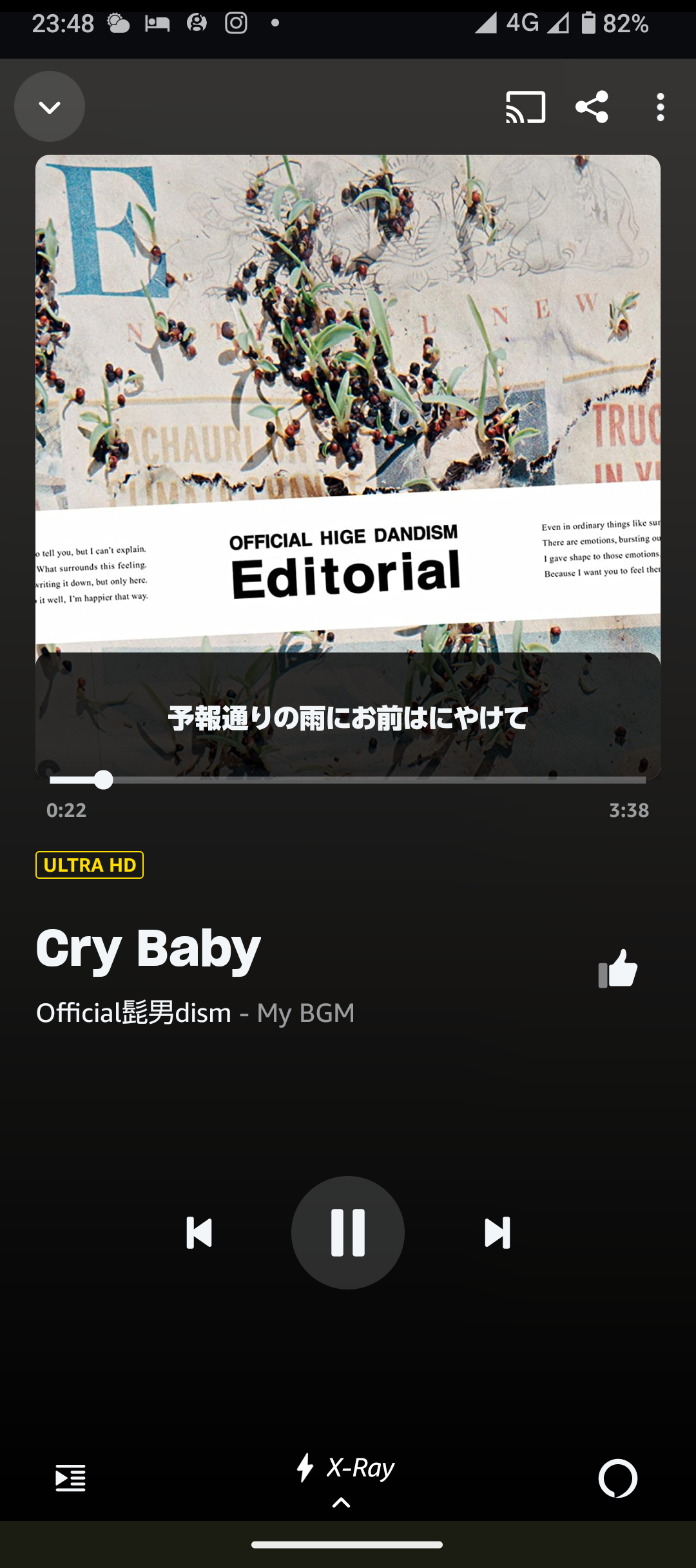Skip to the next track
The width and height of the screenshot is (696, 1568).
[497, 1233]
